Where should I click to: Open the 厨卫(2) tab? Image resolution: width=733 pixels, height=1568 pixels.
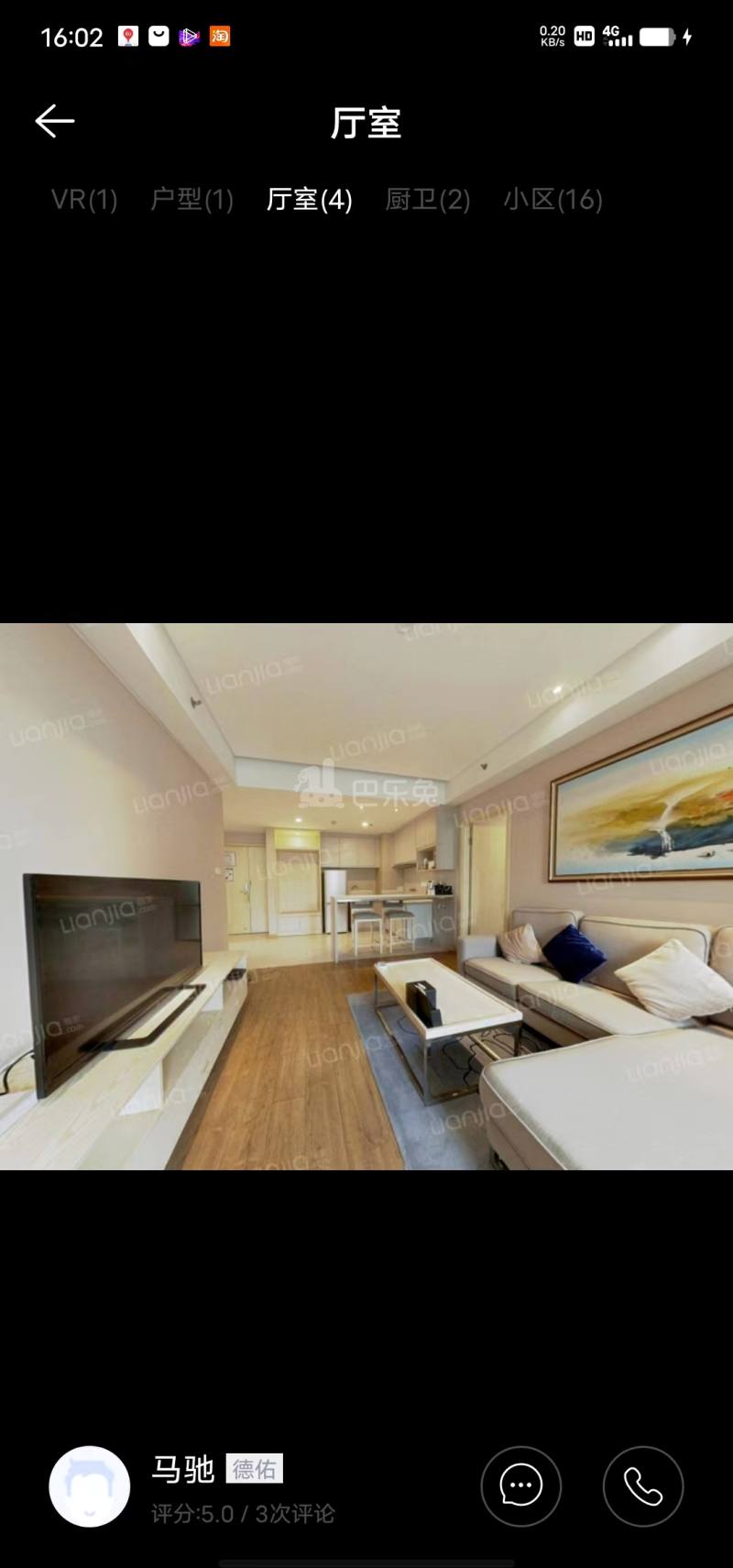click(x=428, y=200)
